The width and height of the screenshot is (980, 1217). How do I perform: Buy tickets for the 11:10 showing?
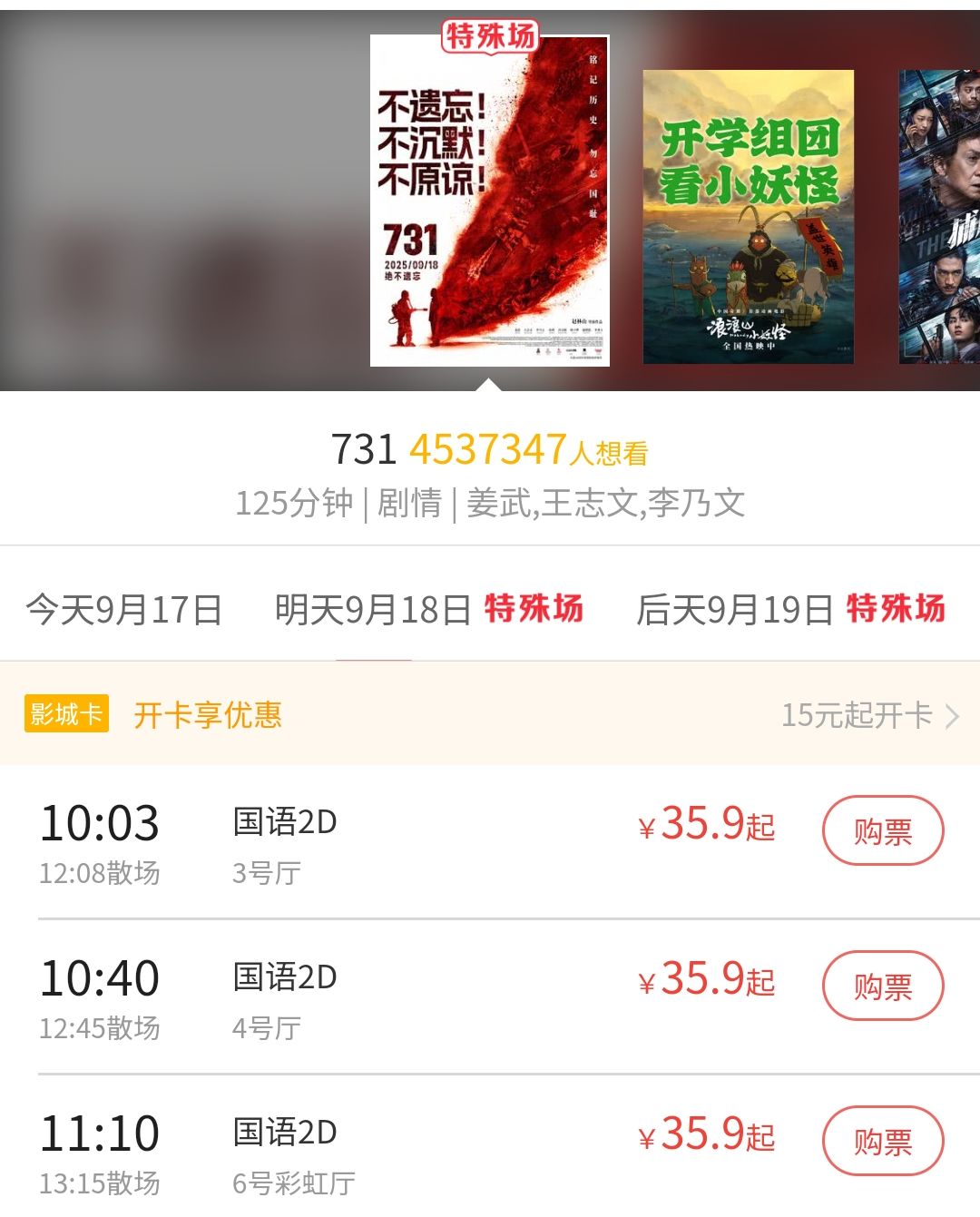(882, 1141)
